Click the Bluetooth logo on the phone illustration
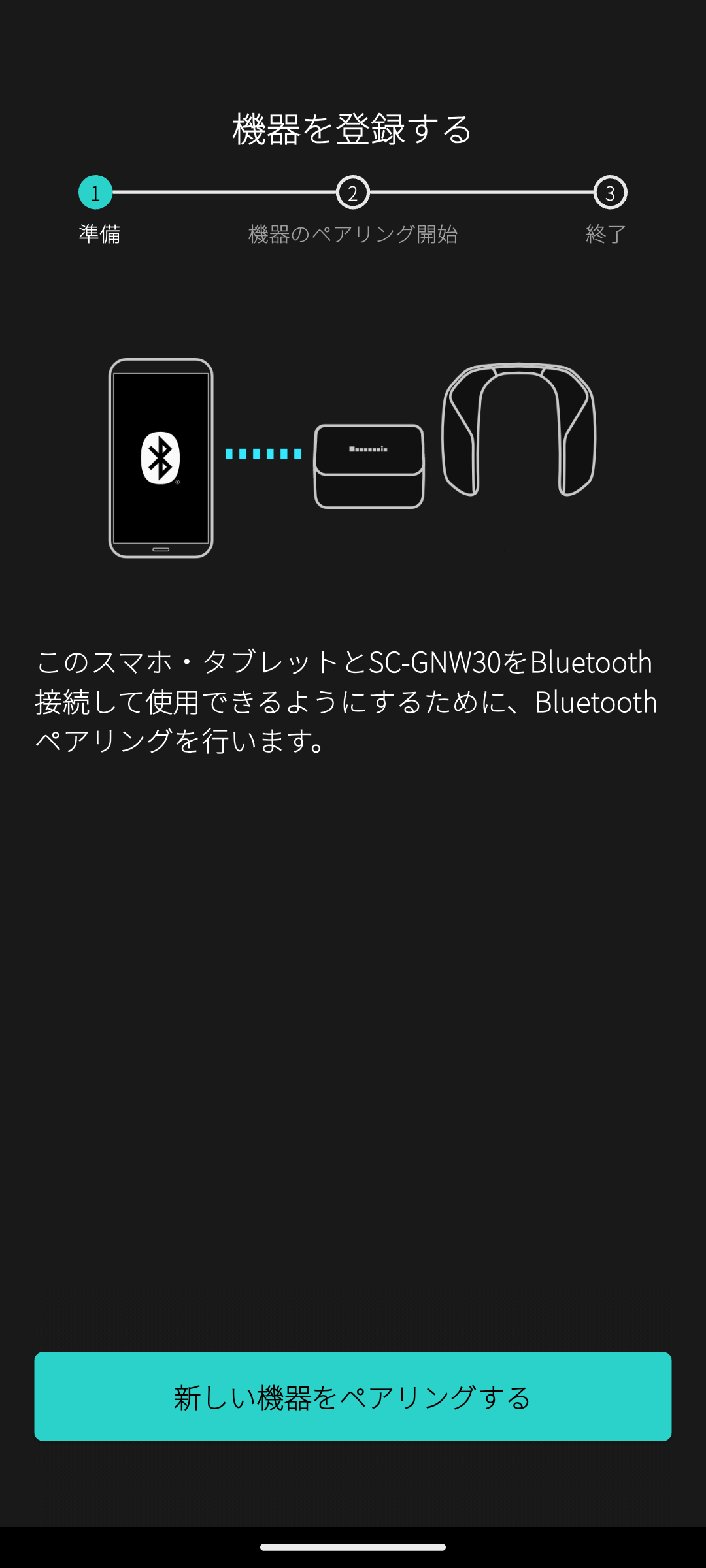706x1568 pixels. coord(161,458)
